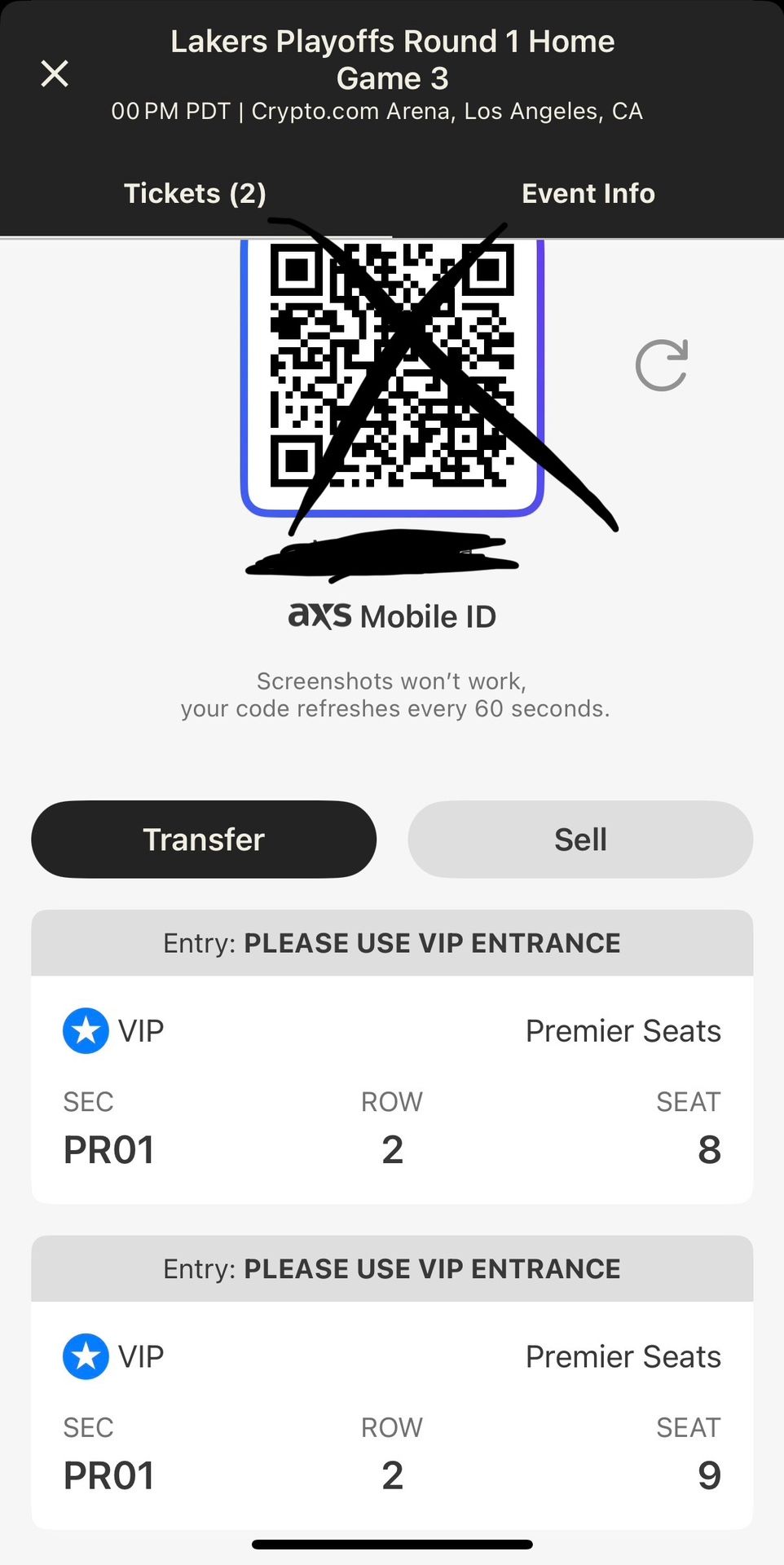
Task: Tap the VIP ENTRANCE banner on second ticket
Action: click(x=392, y=1268)
